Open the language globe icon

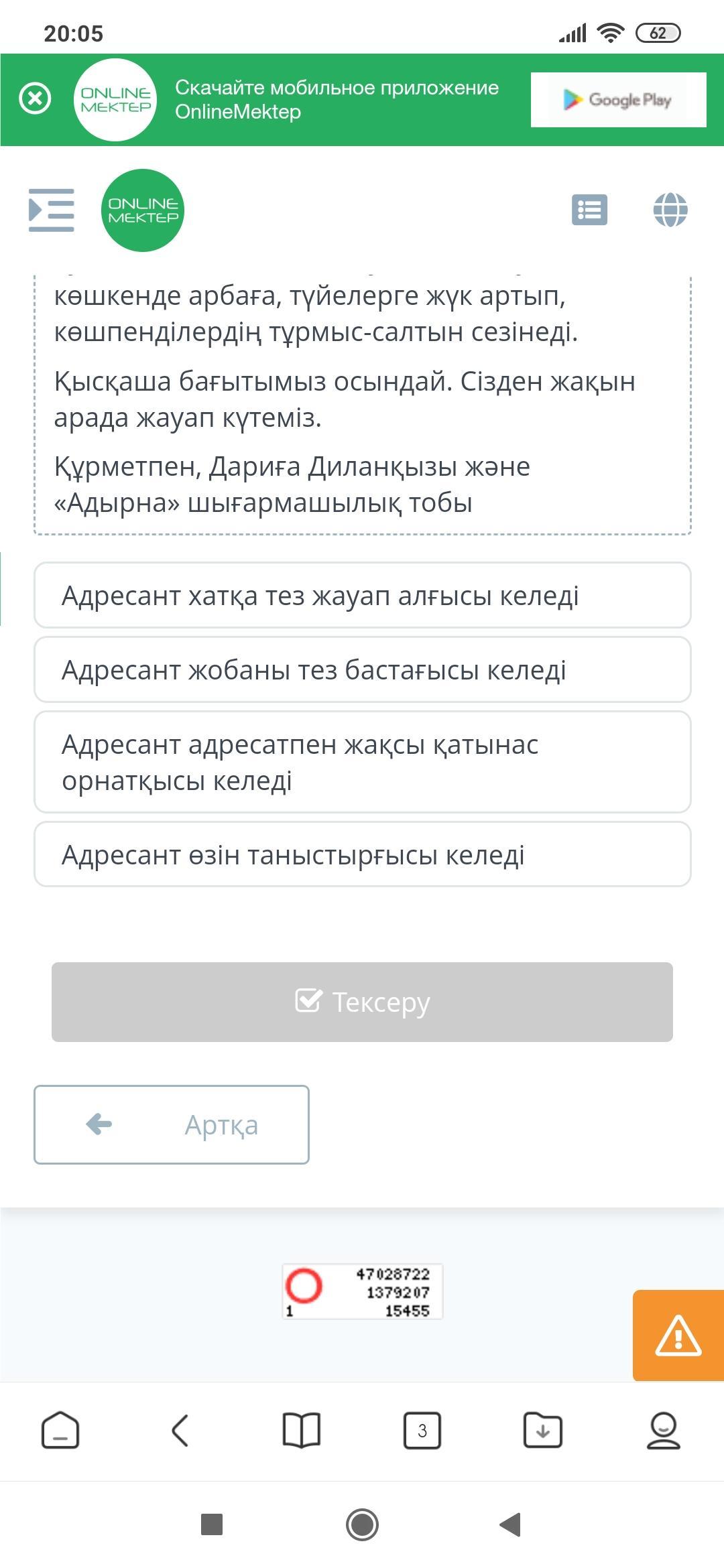[x=670, y=210]
